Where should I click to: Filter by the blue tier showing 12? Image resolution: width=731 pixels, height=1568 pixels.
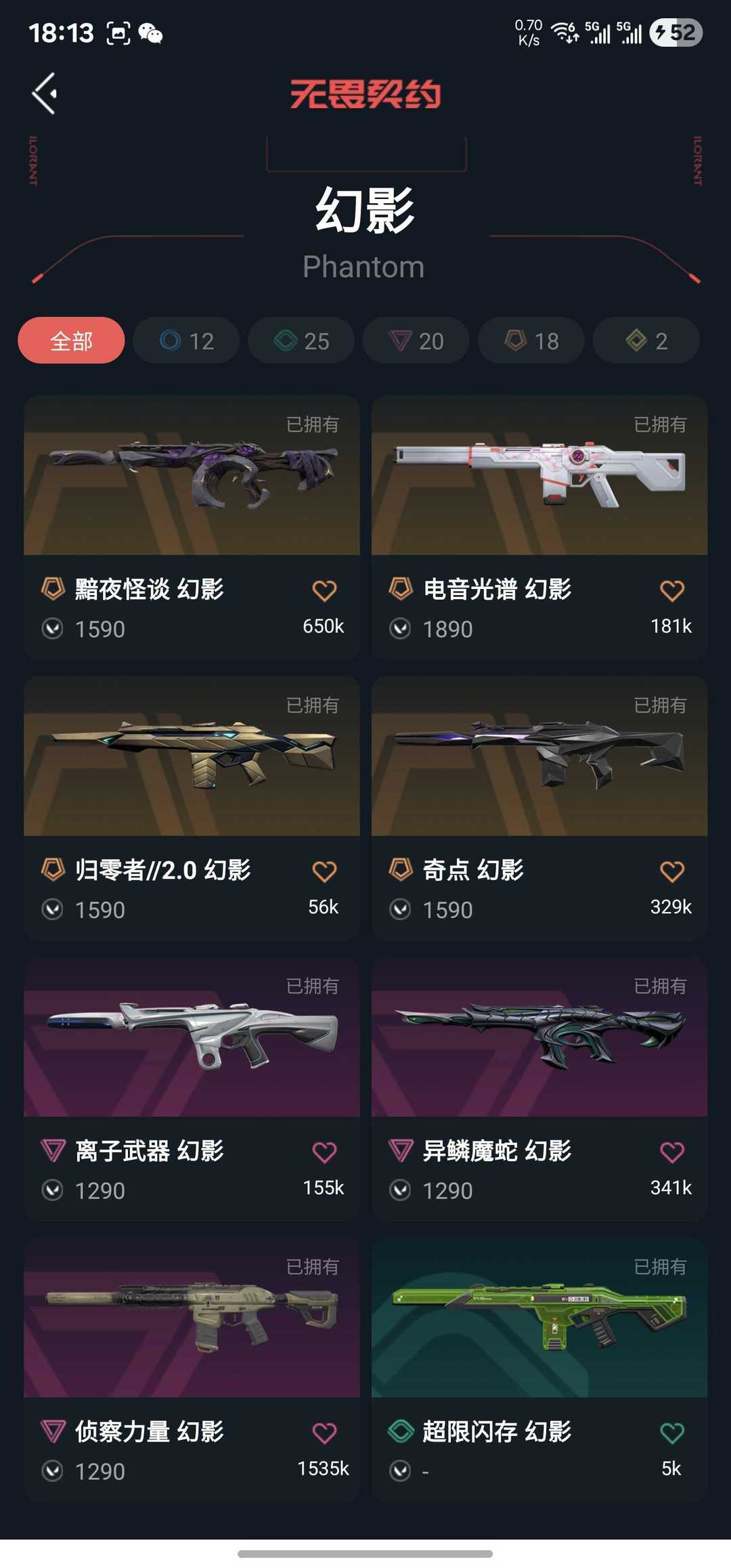(186, 341)
